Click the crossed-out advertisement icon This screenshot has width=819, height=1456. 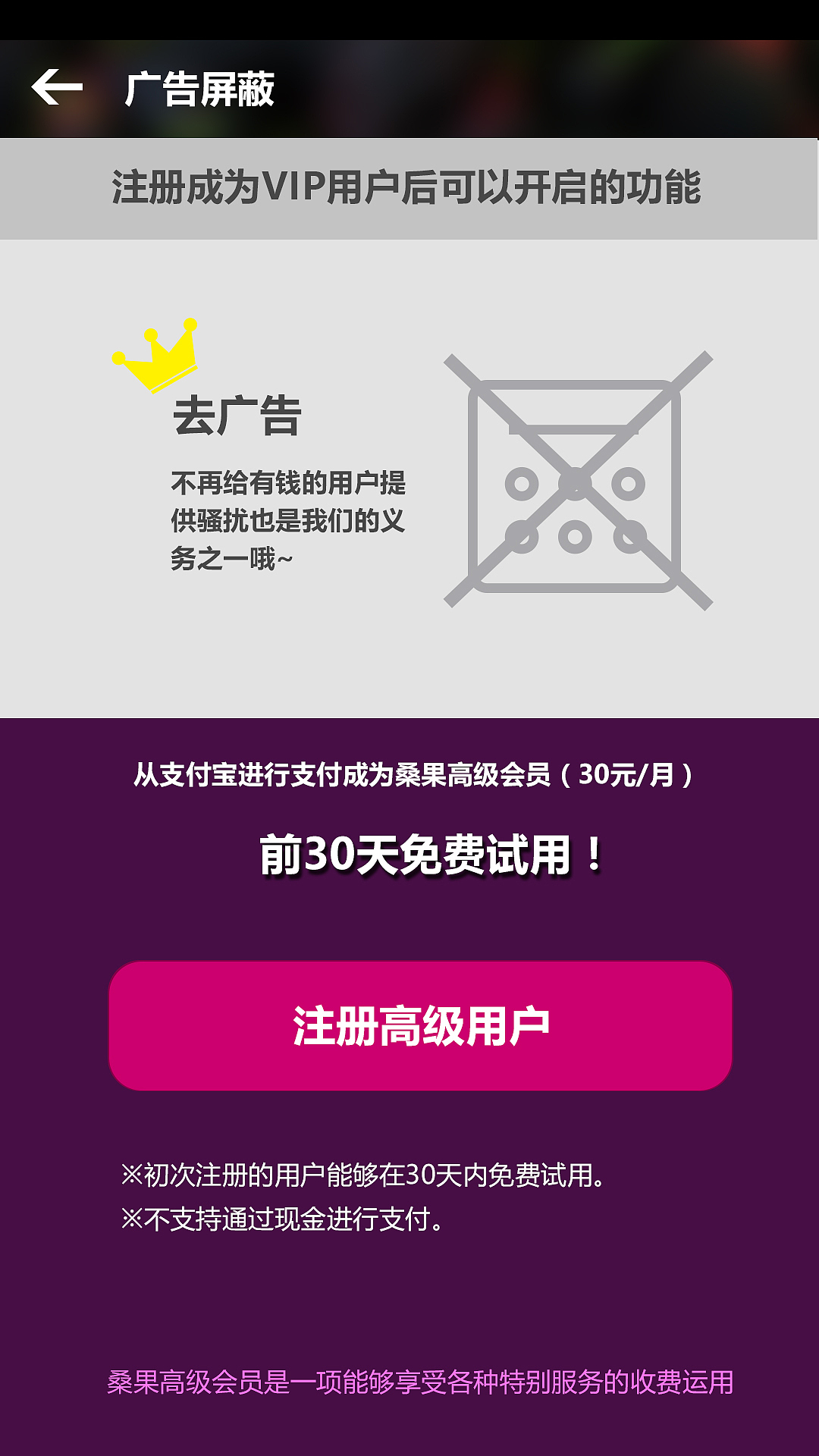578,478
